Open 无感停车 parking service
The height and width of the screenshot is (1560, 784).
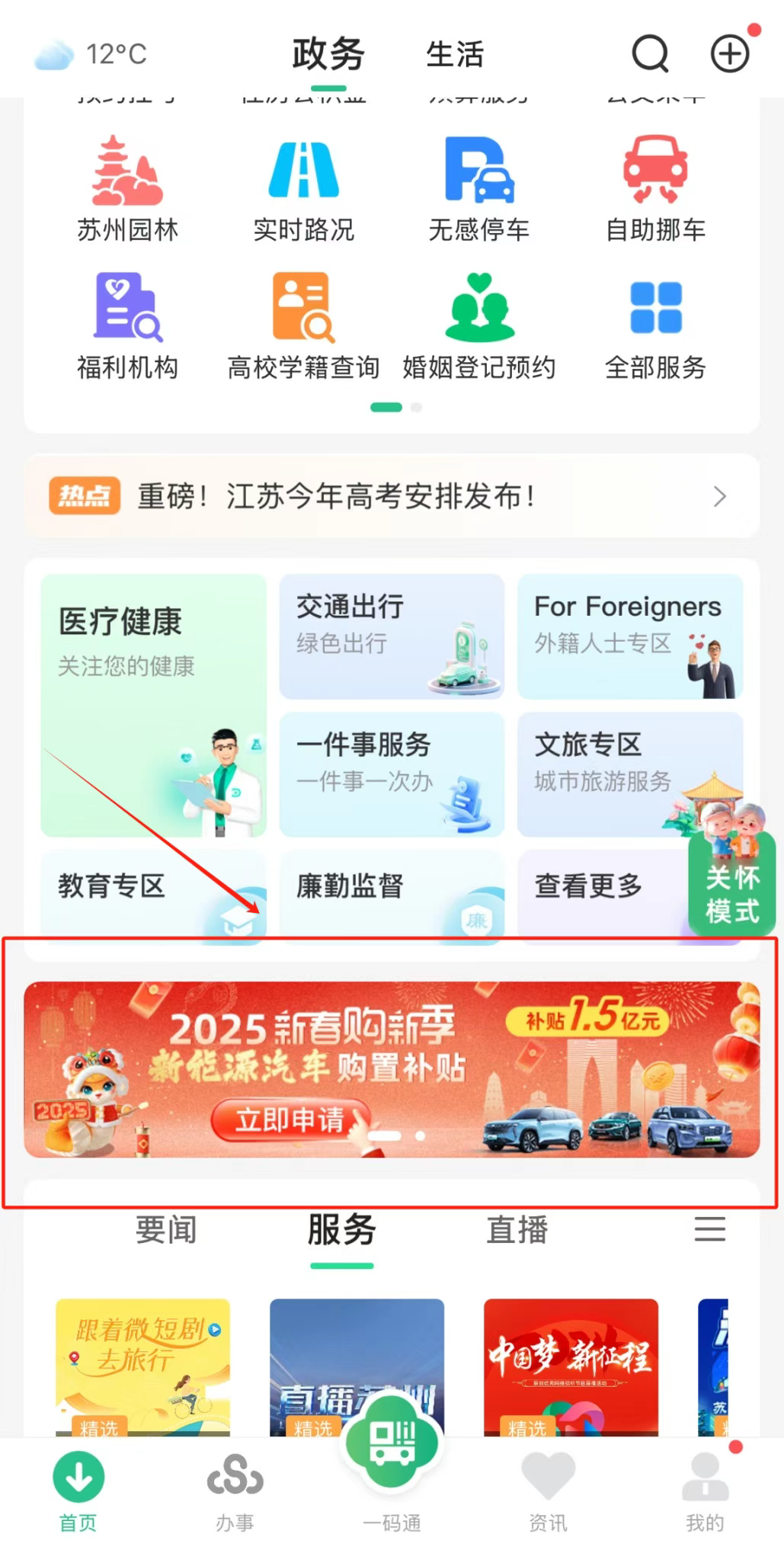pos(478,188)
